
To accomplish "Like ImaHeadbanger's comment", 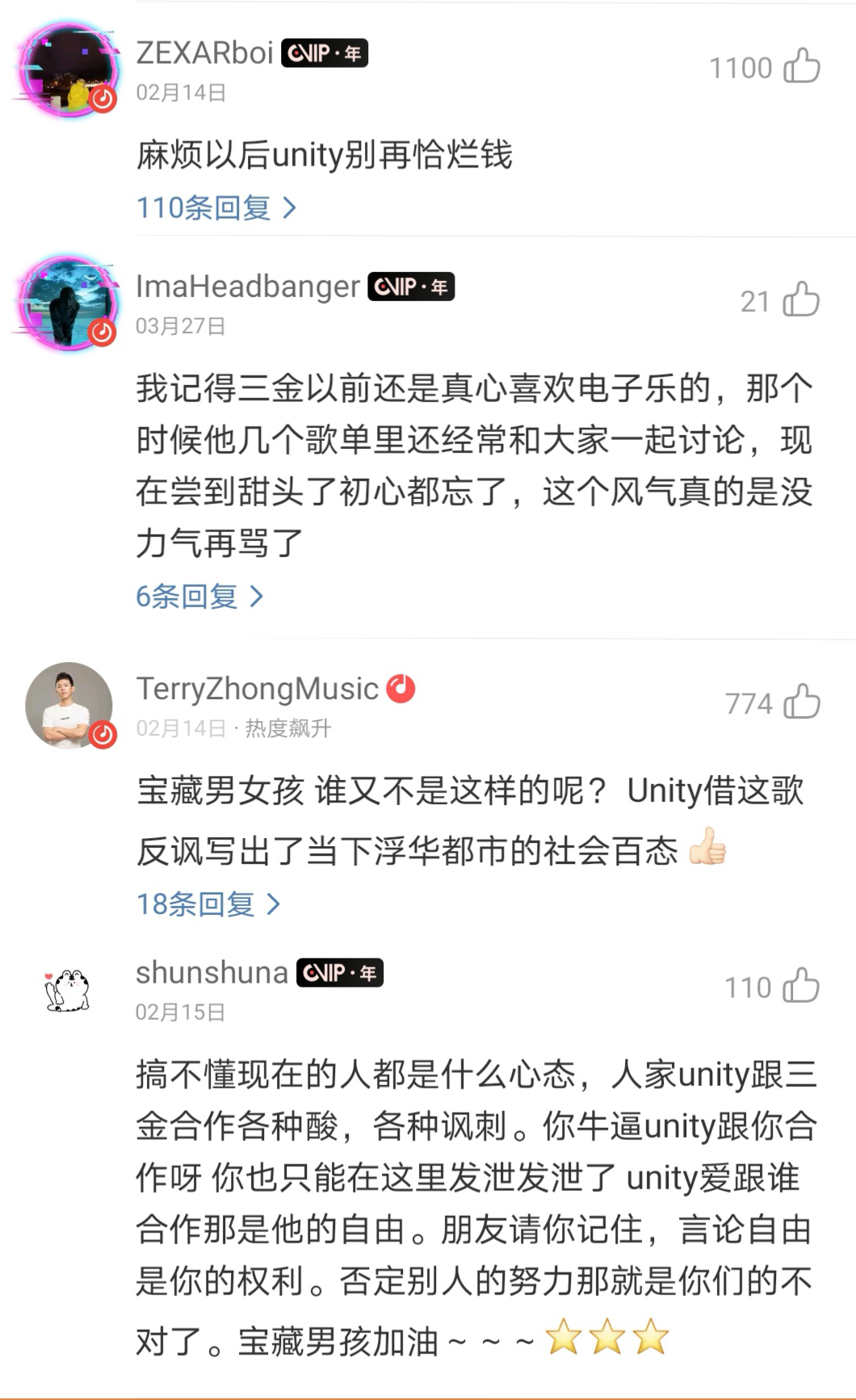I will (x=801, y=300).
